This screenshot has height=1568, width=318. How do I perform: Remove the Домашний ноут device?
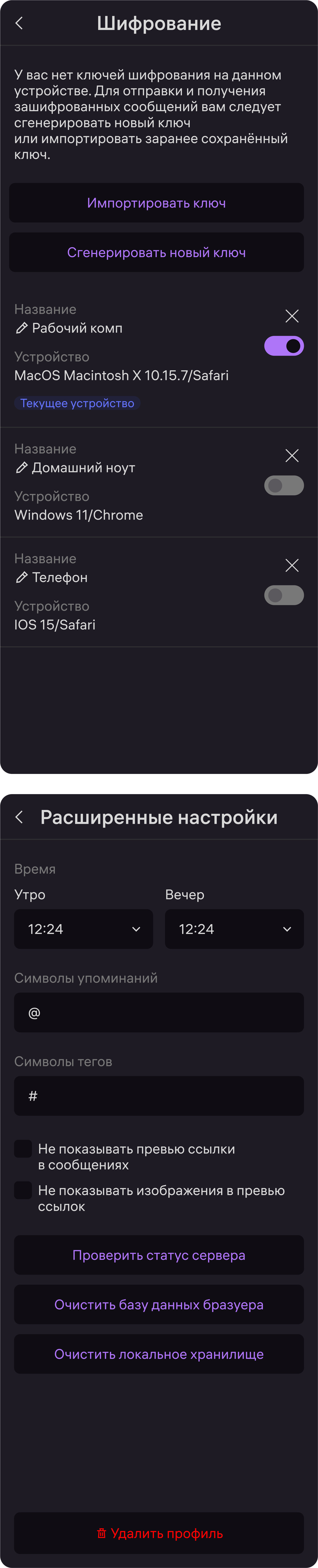(x=292, y=455)
